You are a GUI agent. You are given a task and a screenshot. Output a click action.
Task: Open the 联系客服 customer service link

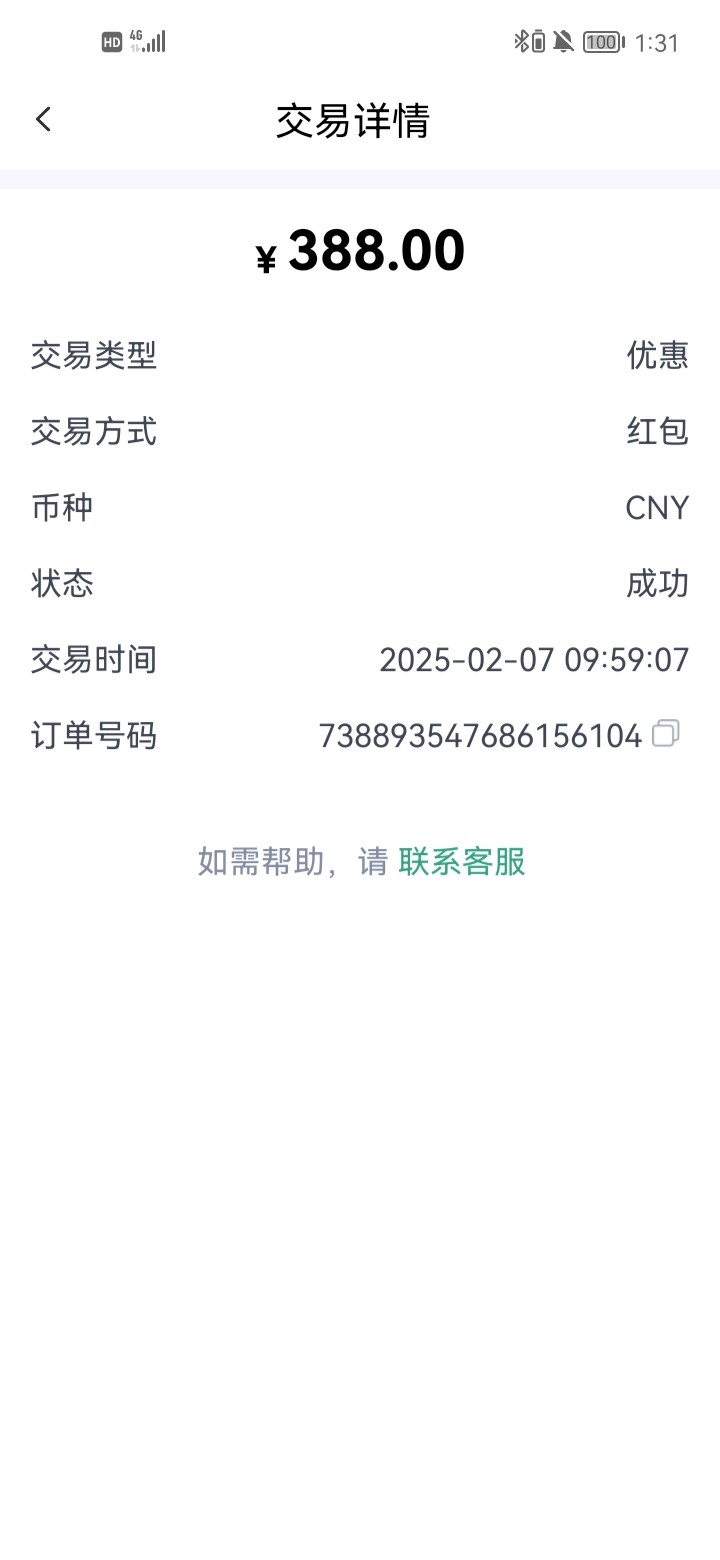(x=461, y=861)
